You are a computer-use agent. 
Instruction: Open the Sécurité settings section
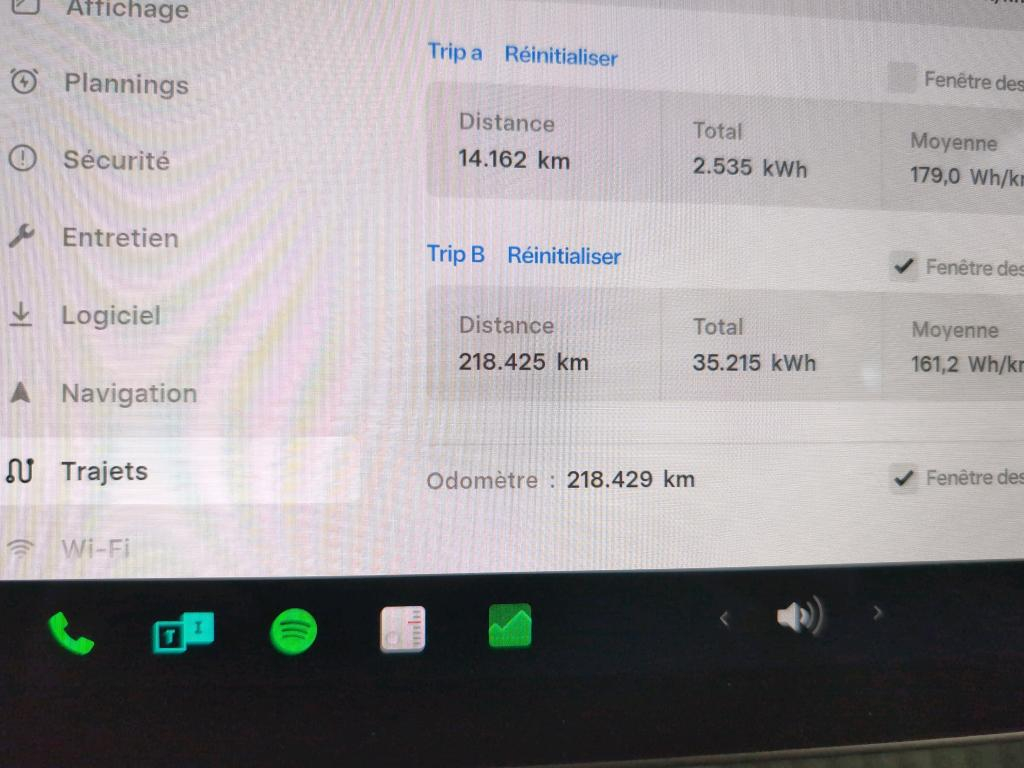pos(116,160)
